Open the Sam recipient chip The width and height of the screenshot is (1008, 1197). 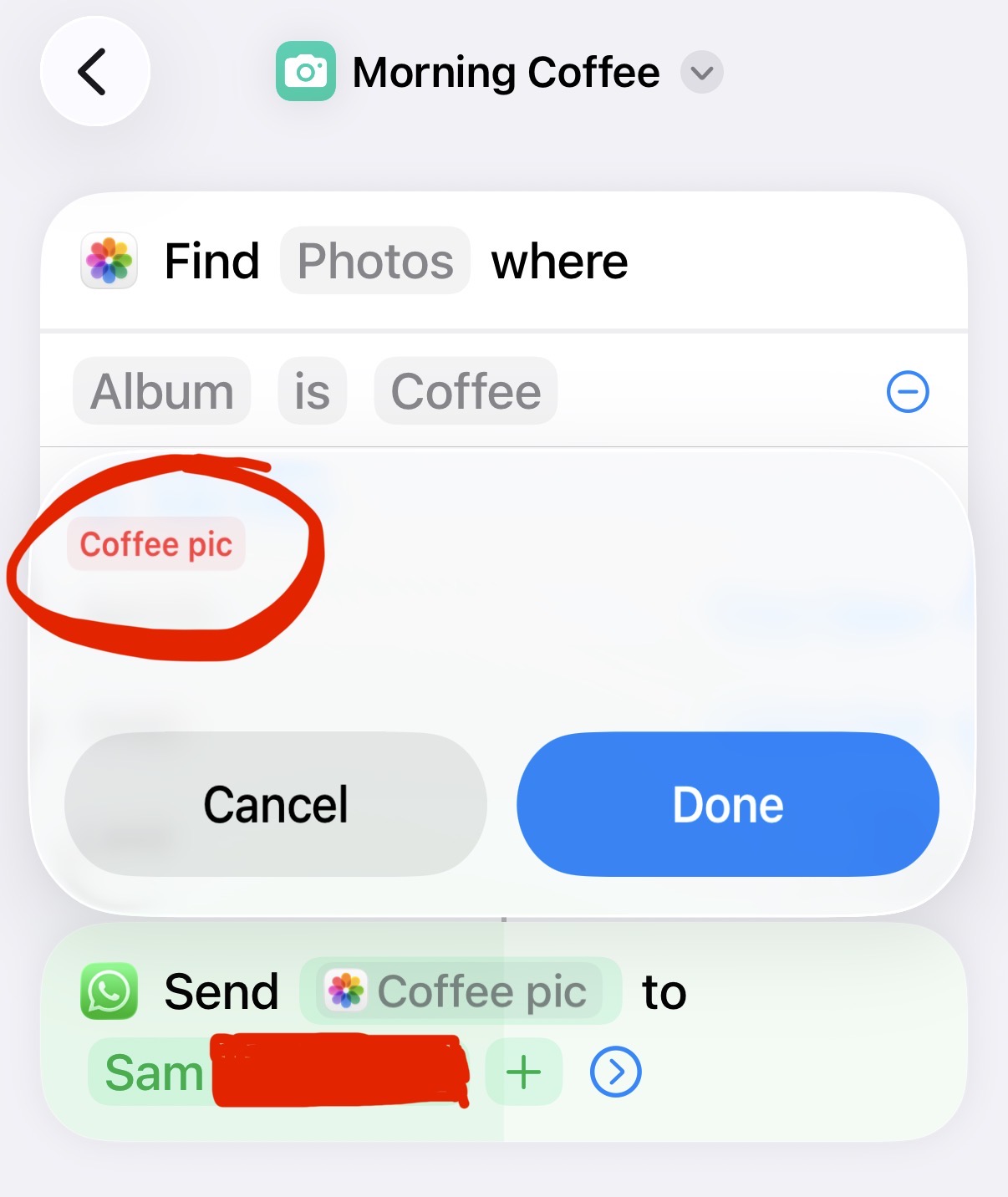(x=152, y=1072)
